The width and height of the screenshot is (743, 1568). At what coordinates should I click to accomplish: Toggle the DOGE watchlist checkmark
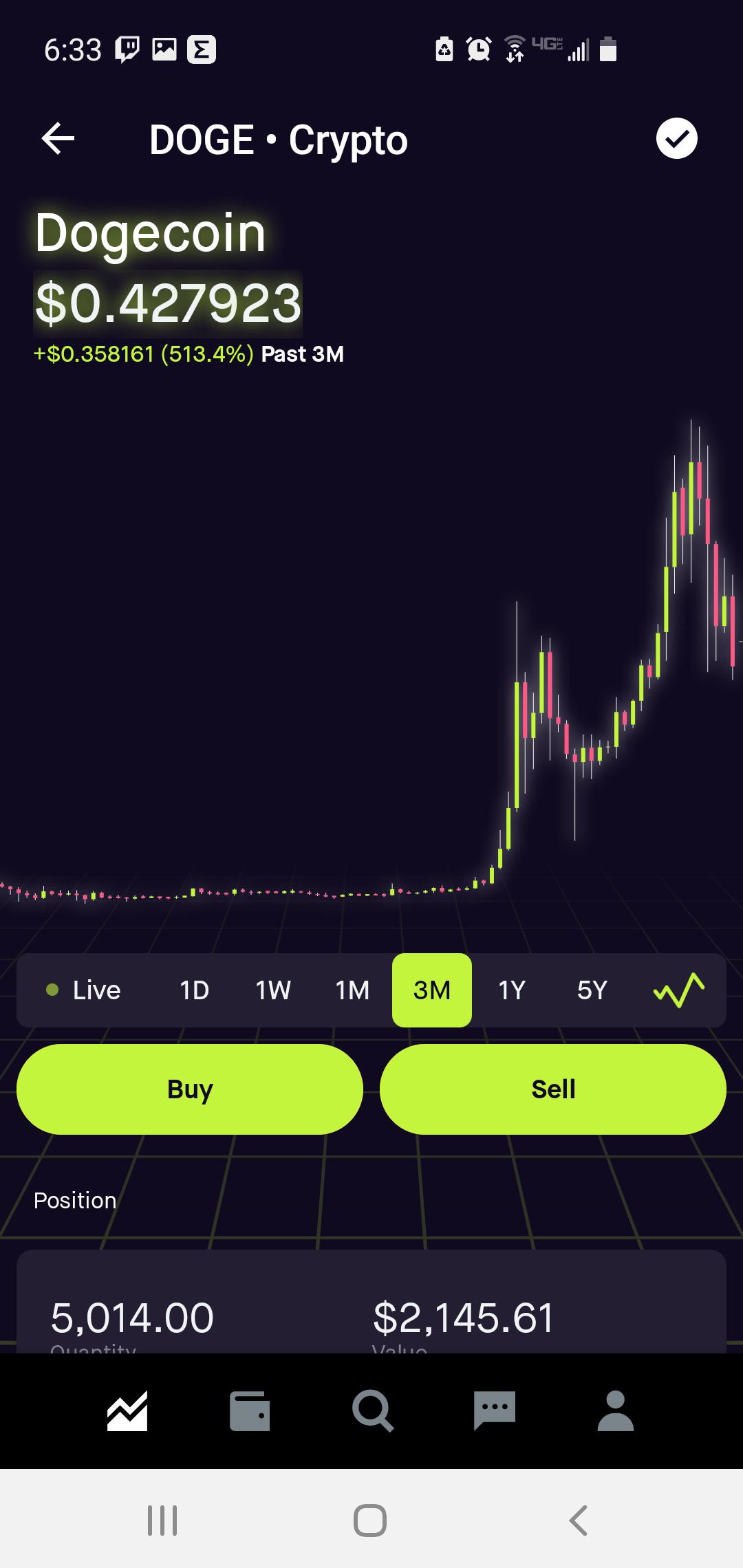click(x=676, y=138)
